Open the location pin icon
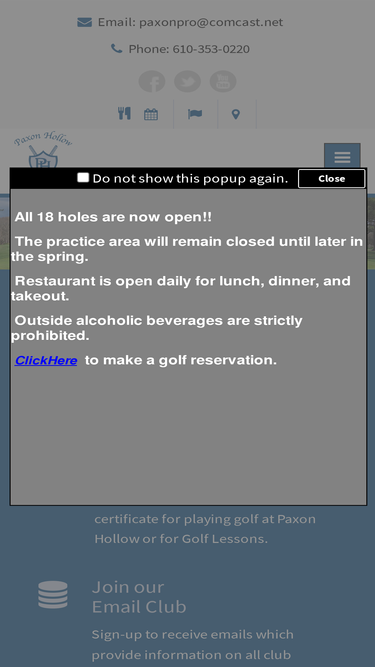 tap(236, 114)
